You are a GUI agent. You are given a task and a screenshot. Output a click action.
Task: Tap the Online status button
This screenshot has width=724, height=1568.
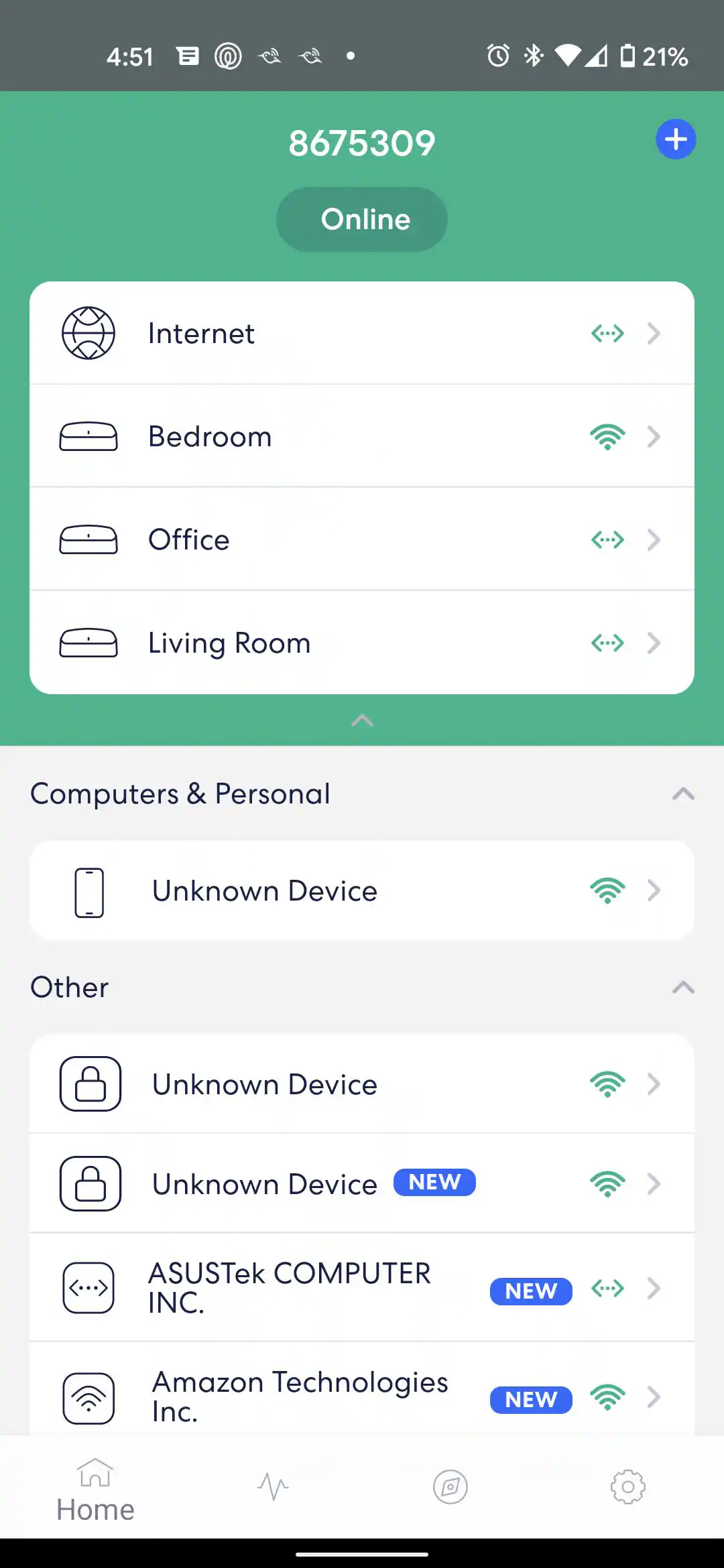coord(362,219)
